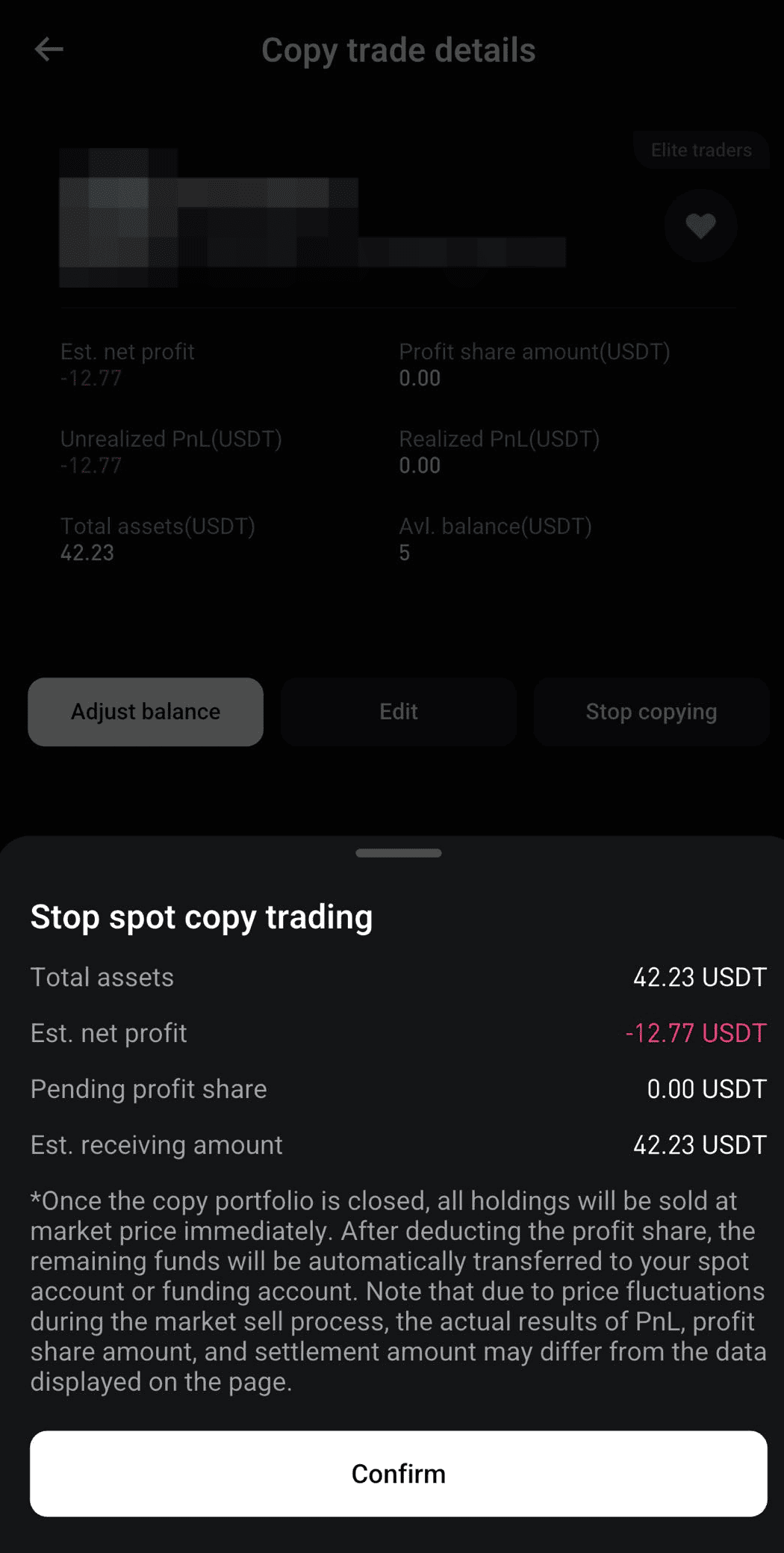Open the Stop copying section
The image size is (784, 1553).
pyautogui.click(x=650, y=711)
